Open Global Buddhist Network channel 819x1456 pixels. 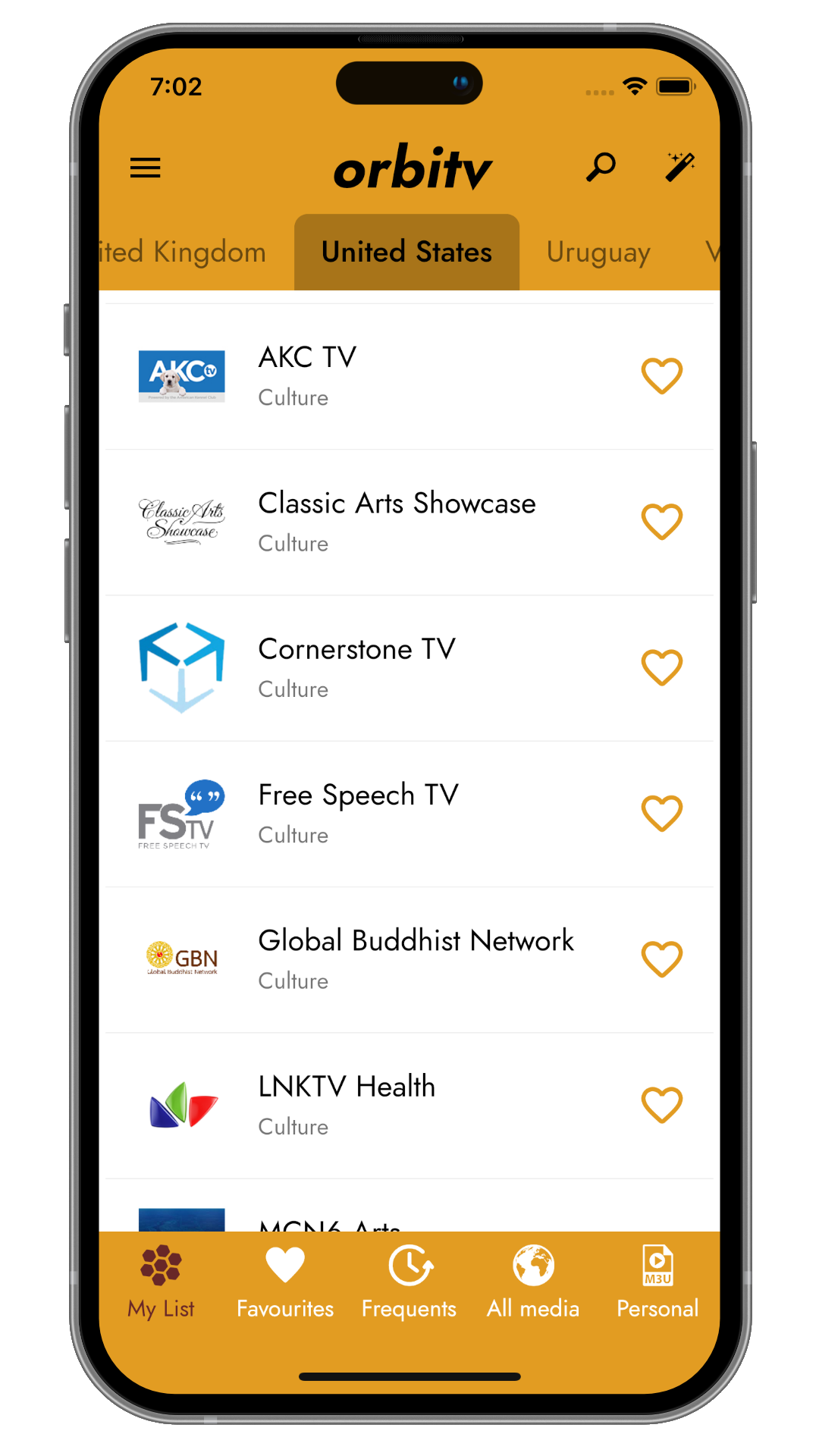pos(416,959)
